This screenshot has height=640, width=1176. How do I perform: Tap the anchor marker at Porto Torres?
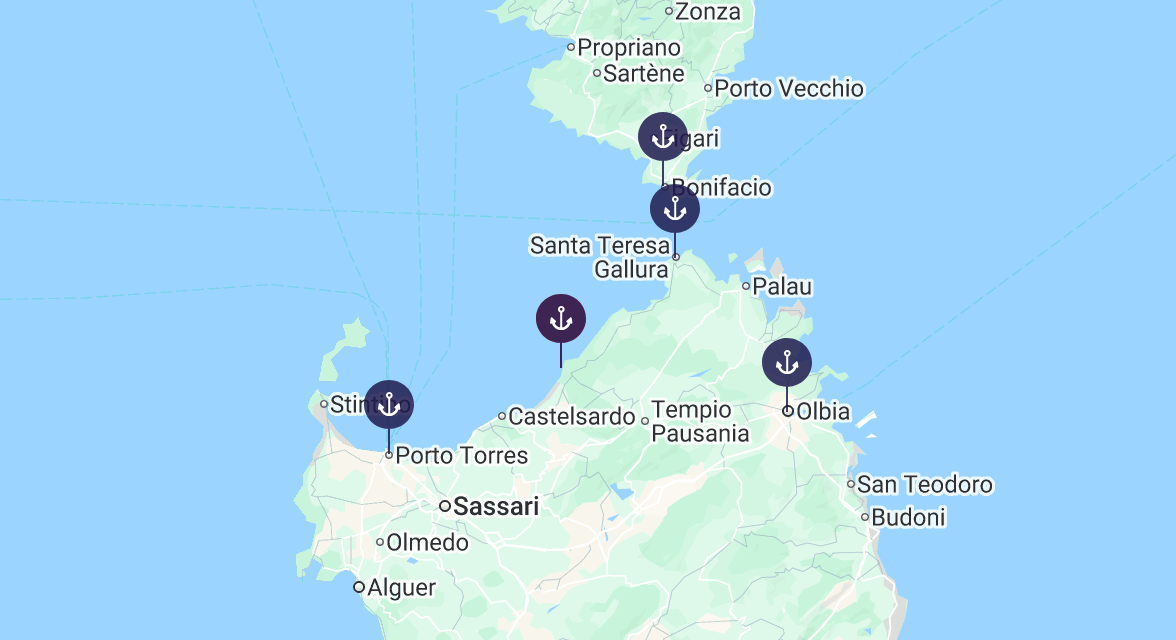pyautogui.click(x=389, y=405)
